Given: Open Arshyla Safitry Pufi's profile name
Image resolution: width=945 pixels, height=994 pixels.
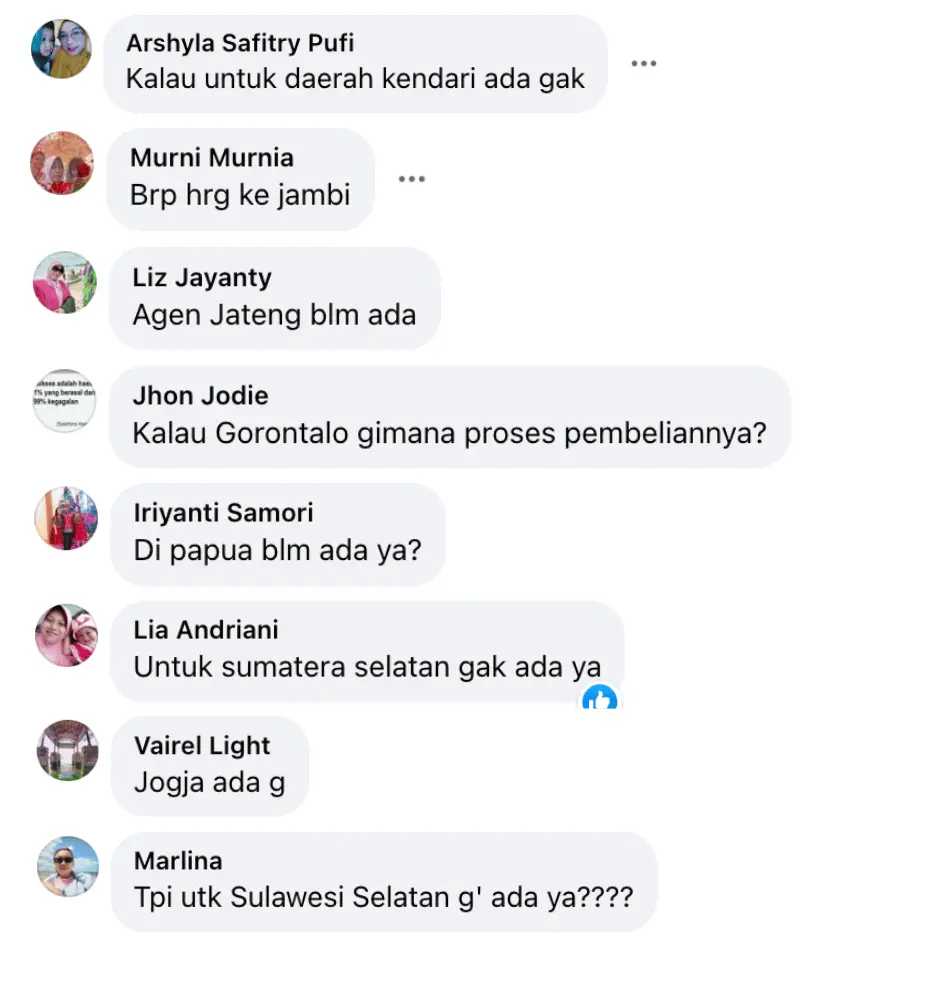Looking at the screenshot, I should coord(240,43).
